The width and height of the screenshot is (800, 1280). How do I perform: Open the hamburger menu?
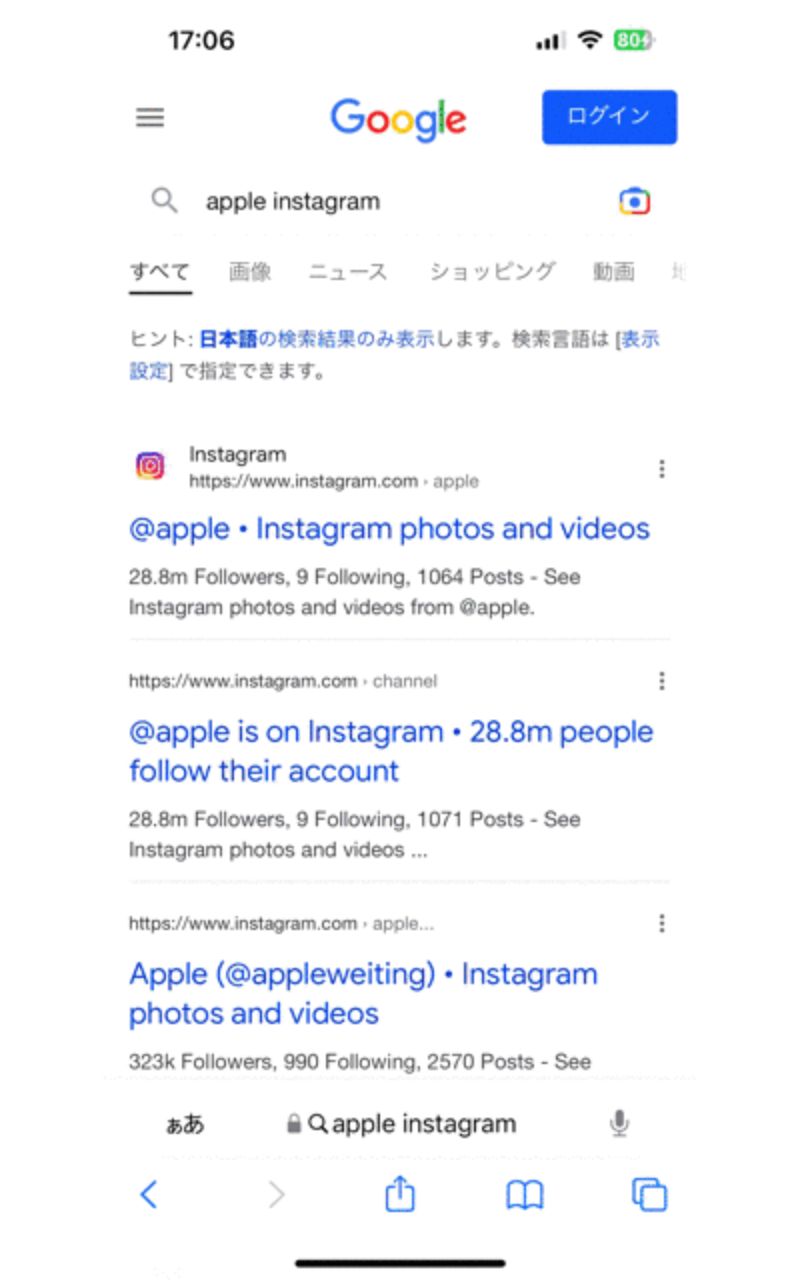[x=150, y=118]
